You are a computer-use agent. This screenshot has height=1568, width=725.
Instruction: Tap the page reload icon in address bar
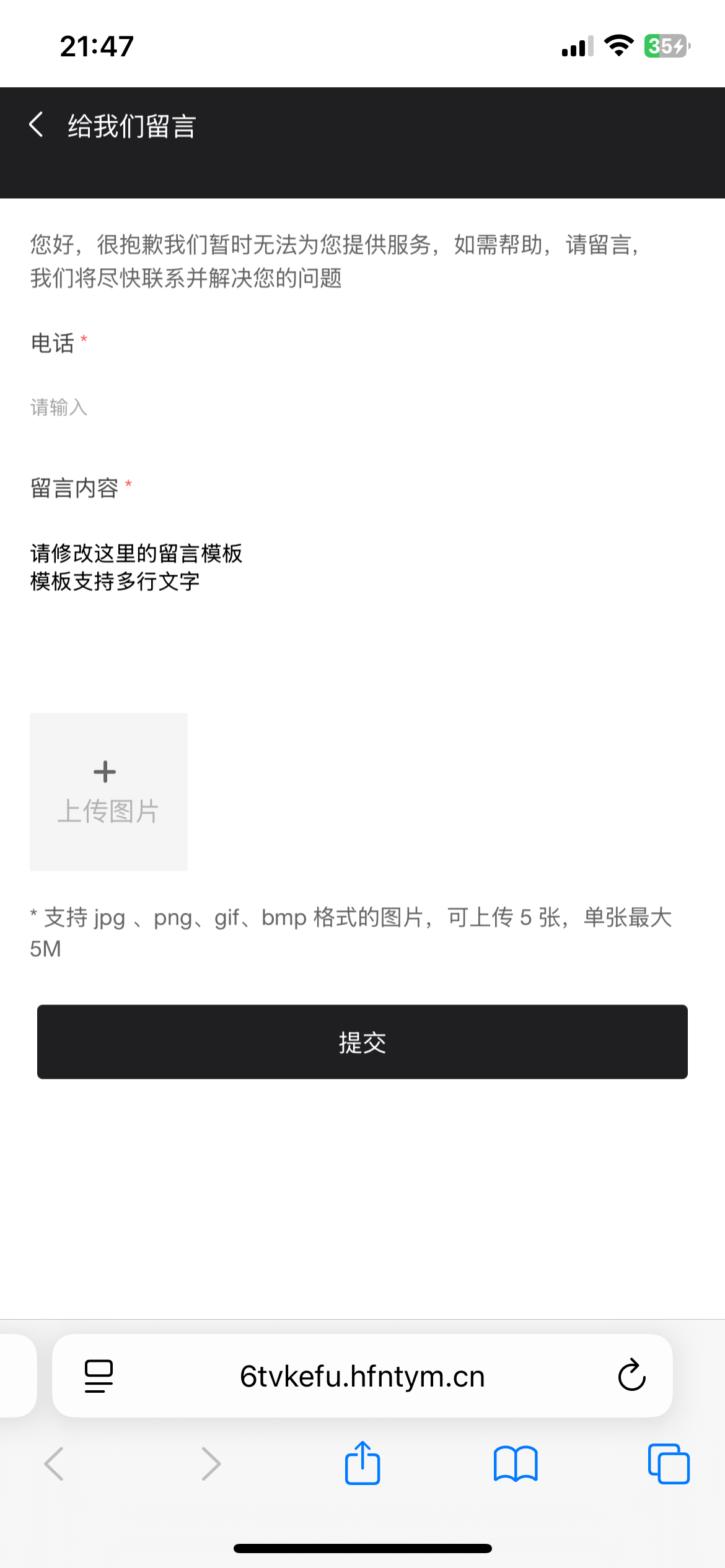[x=630, y=1376]
